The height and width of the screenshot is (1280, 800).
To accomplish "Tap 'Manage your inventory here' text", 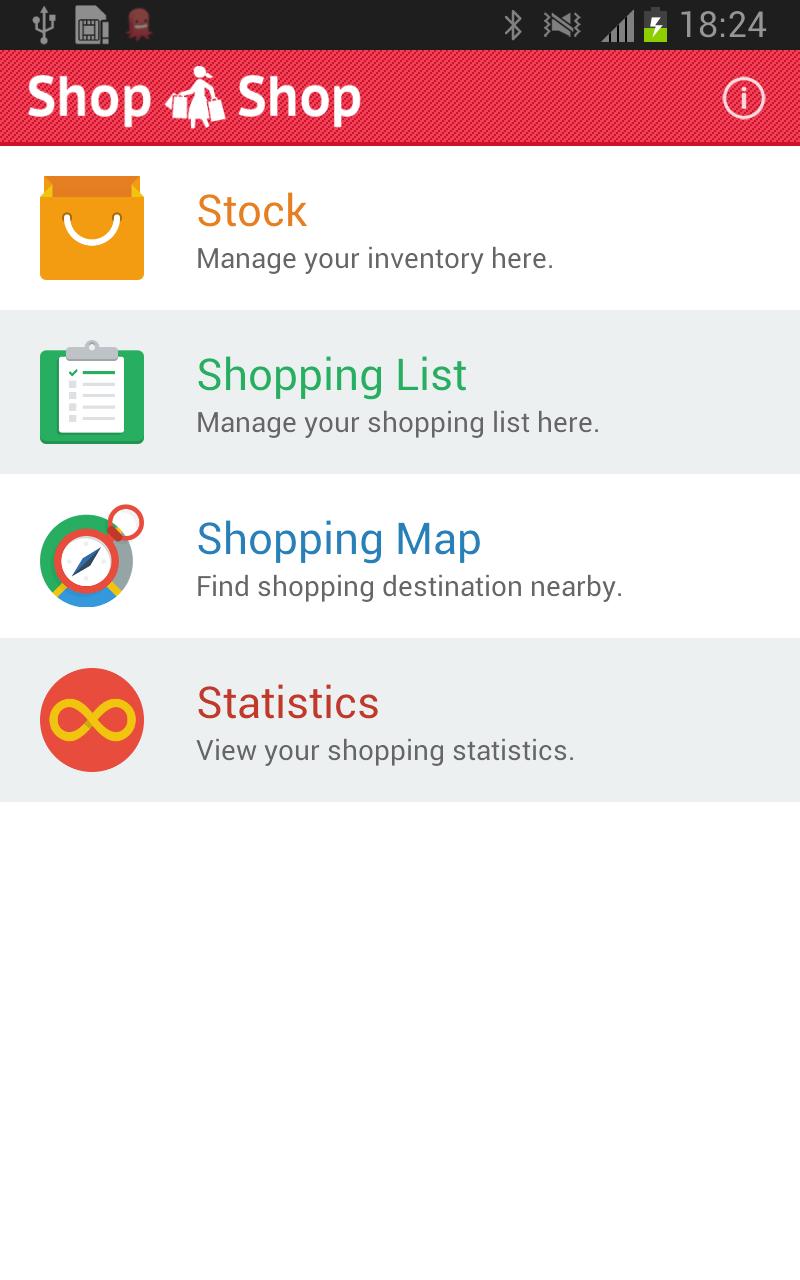I will click(377, 258).
